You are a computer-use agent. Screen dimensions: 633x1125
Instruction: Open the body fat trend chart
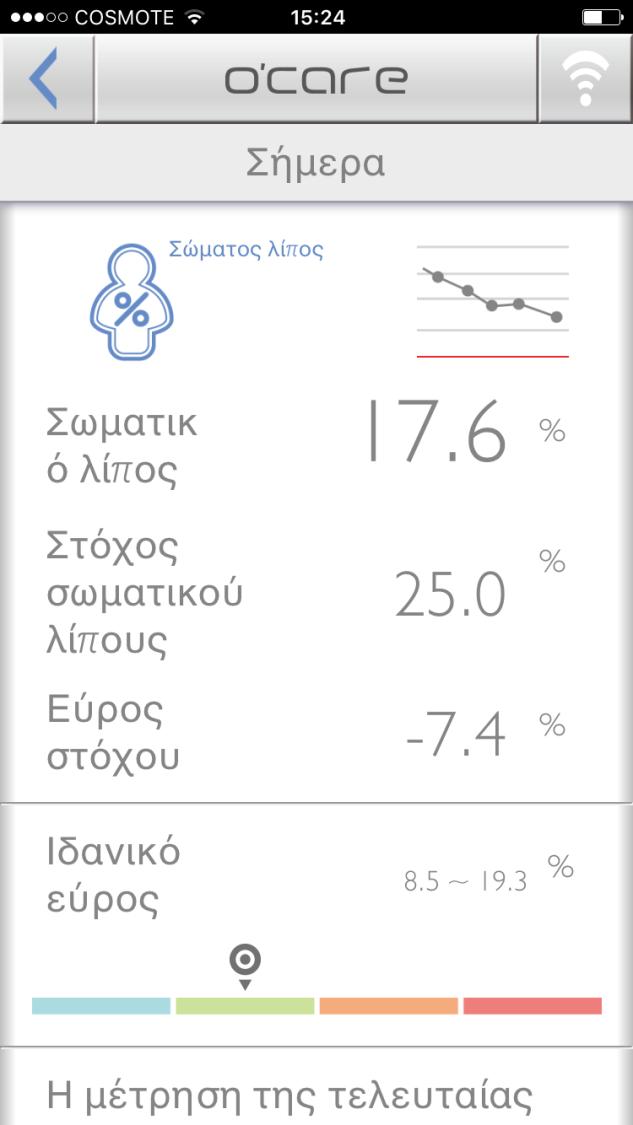493,301
